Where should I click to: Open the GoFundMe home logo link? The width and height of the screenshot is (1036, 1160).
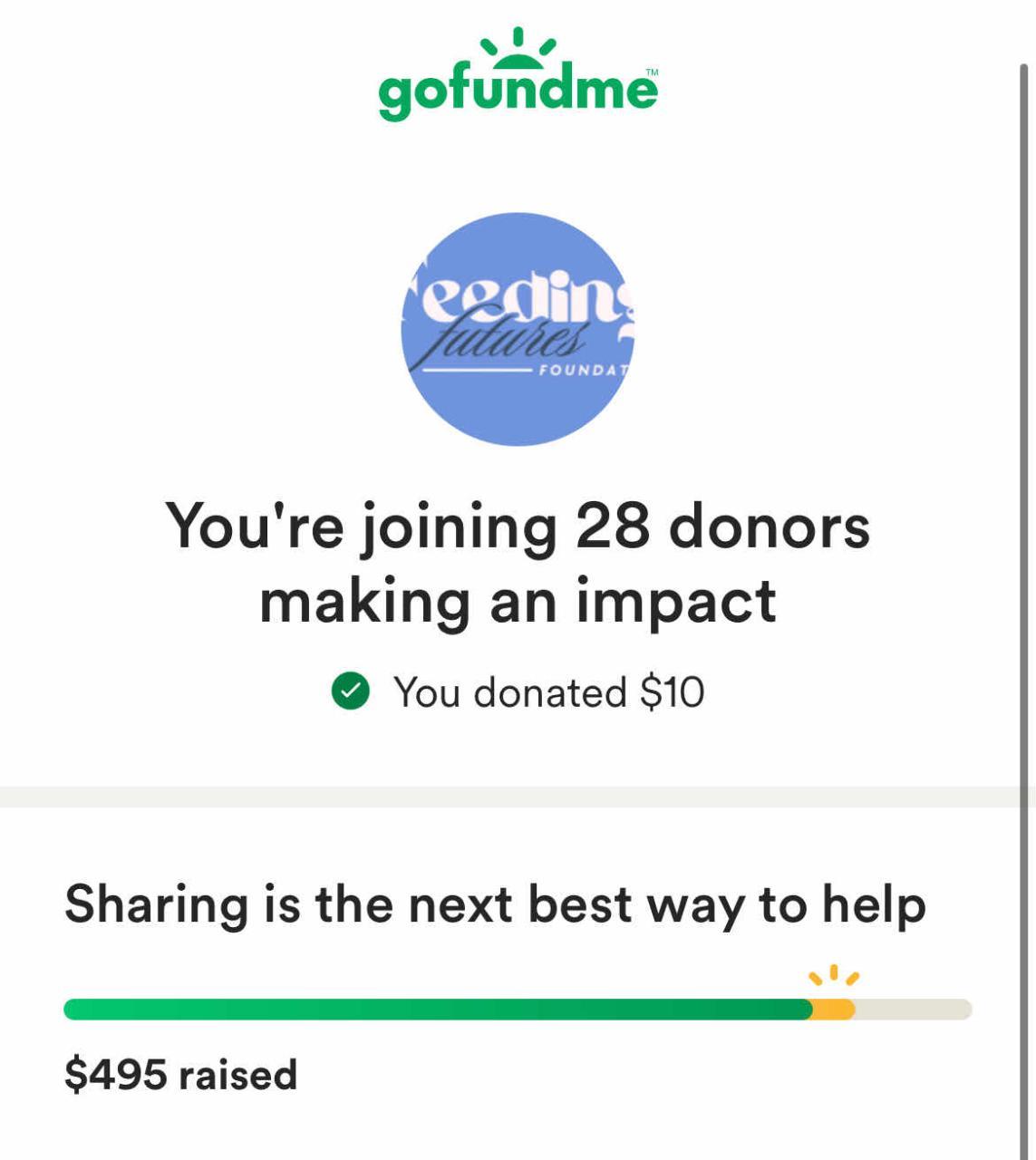(518, 77)
